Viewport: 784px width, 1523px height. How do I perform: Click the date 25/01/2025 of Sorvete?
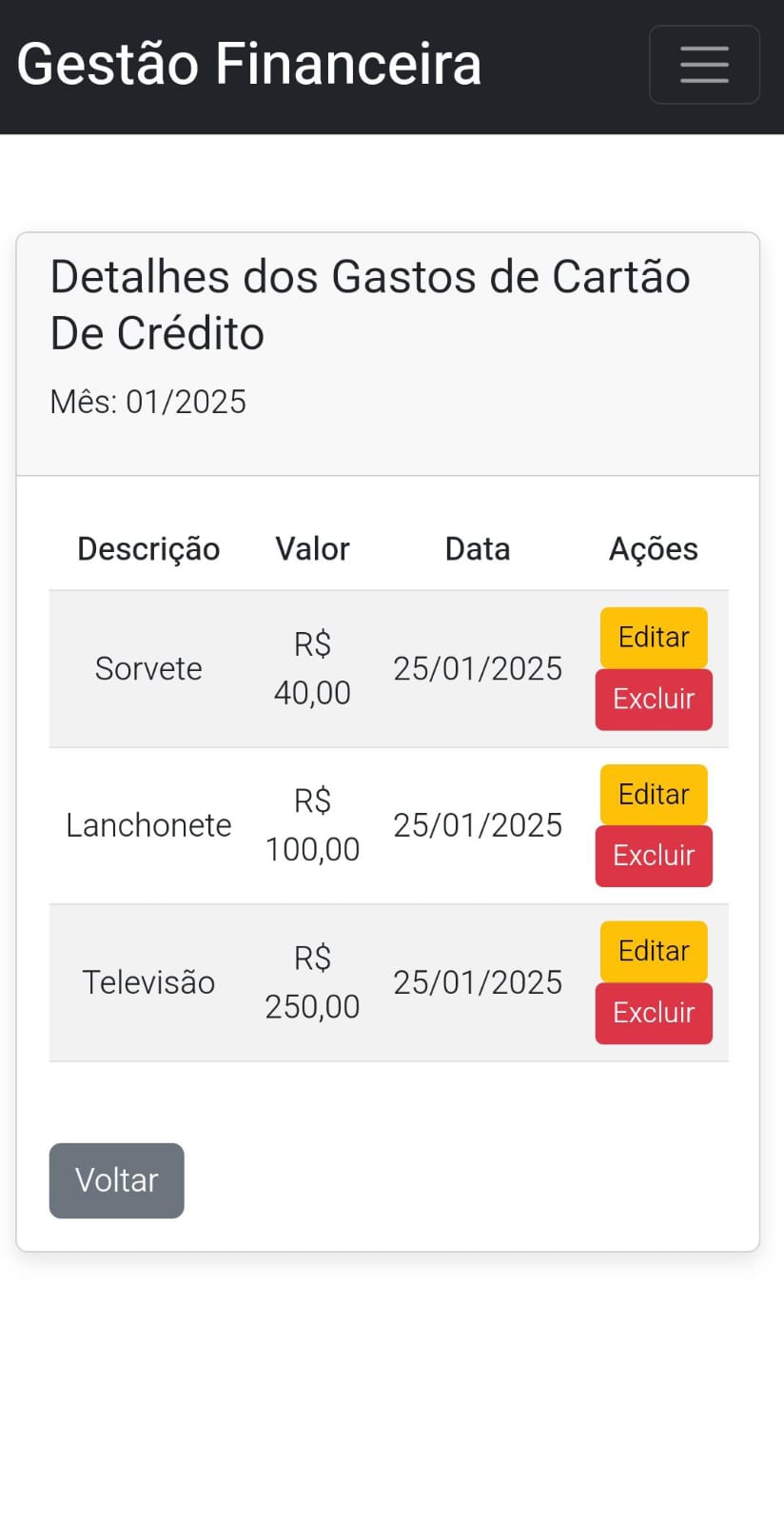point(477,668)
